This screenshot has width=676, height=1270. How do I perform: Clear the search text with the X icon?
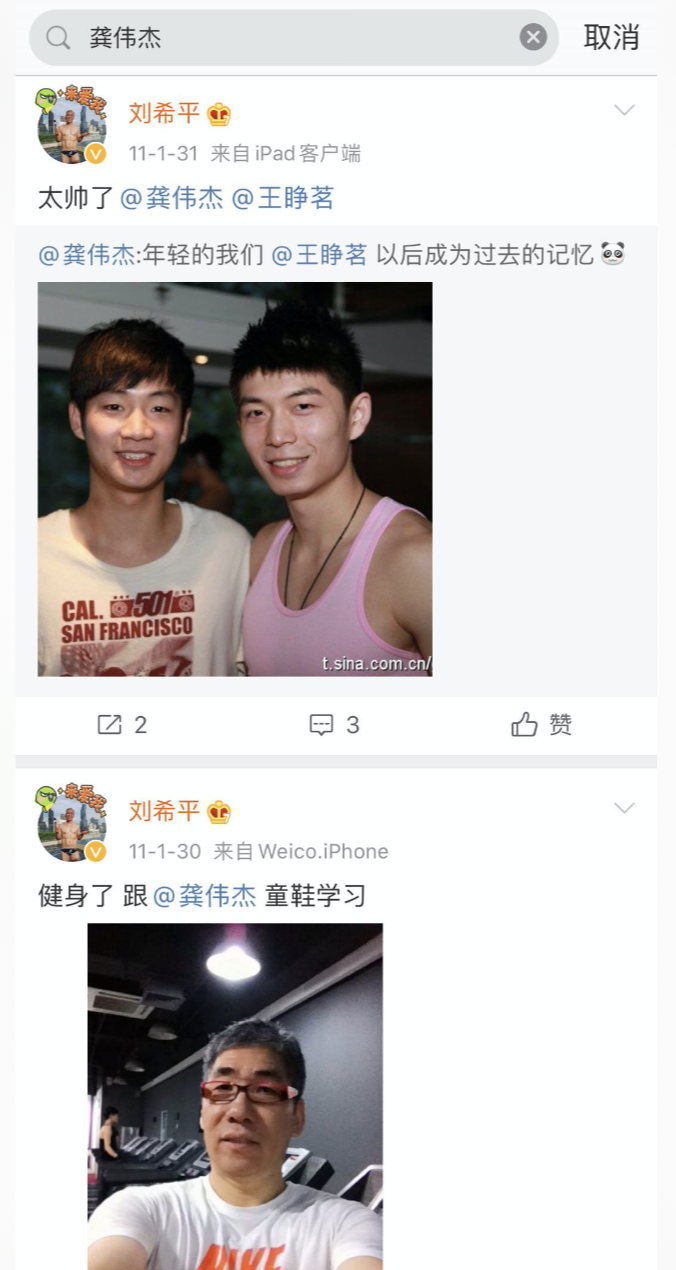click(534, 38)
